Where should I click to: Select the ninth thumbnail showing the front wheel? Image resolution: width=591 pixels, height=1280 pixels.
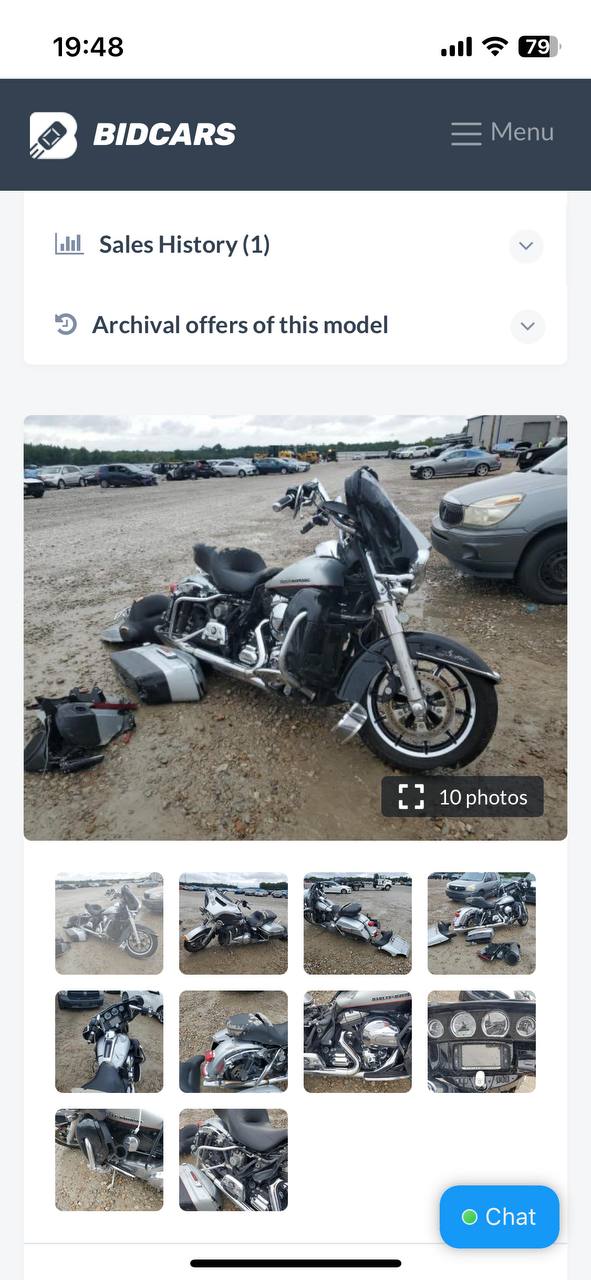tap(109, 1160)
